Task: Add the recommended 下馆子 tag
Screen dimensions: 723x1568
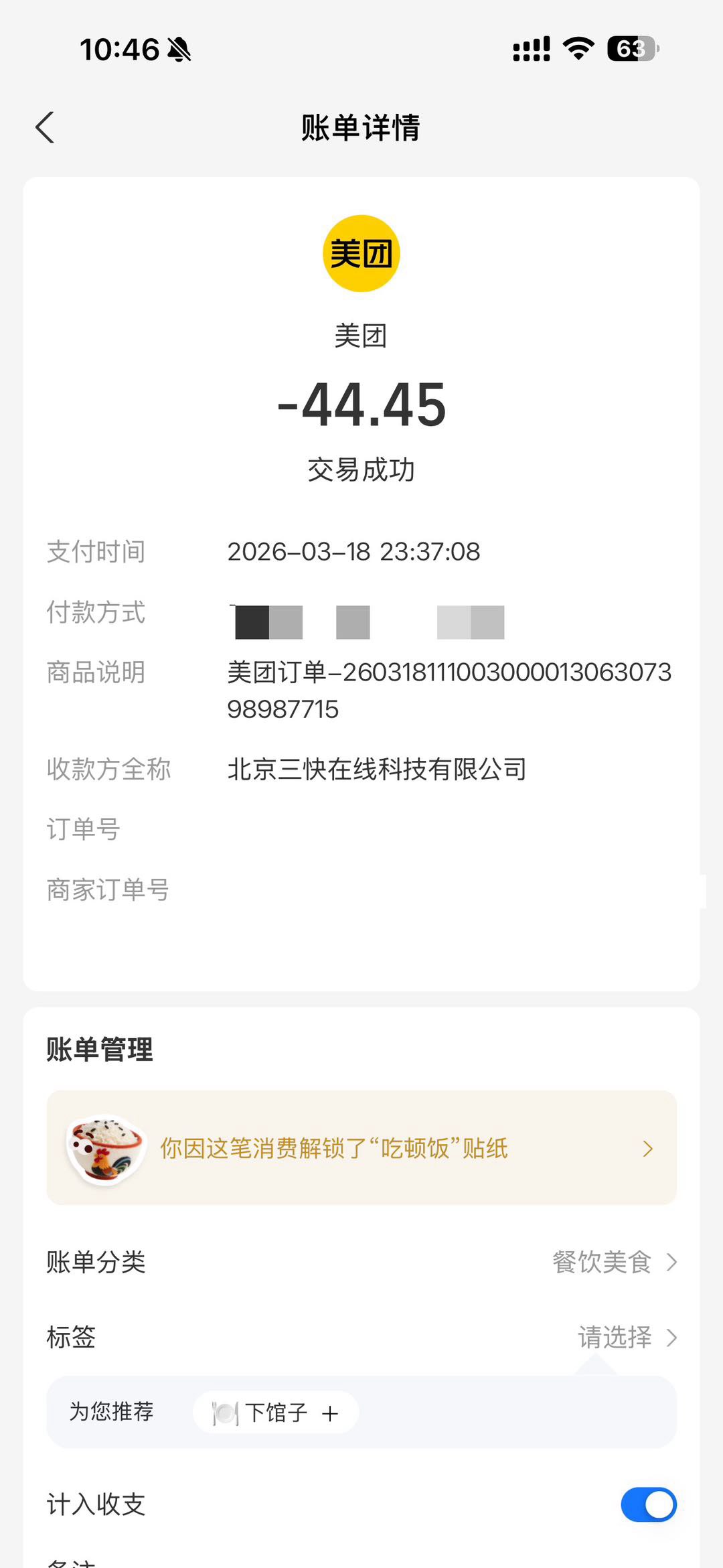Action: 276,1413
